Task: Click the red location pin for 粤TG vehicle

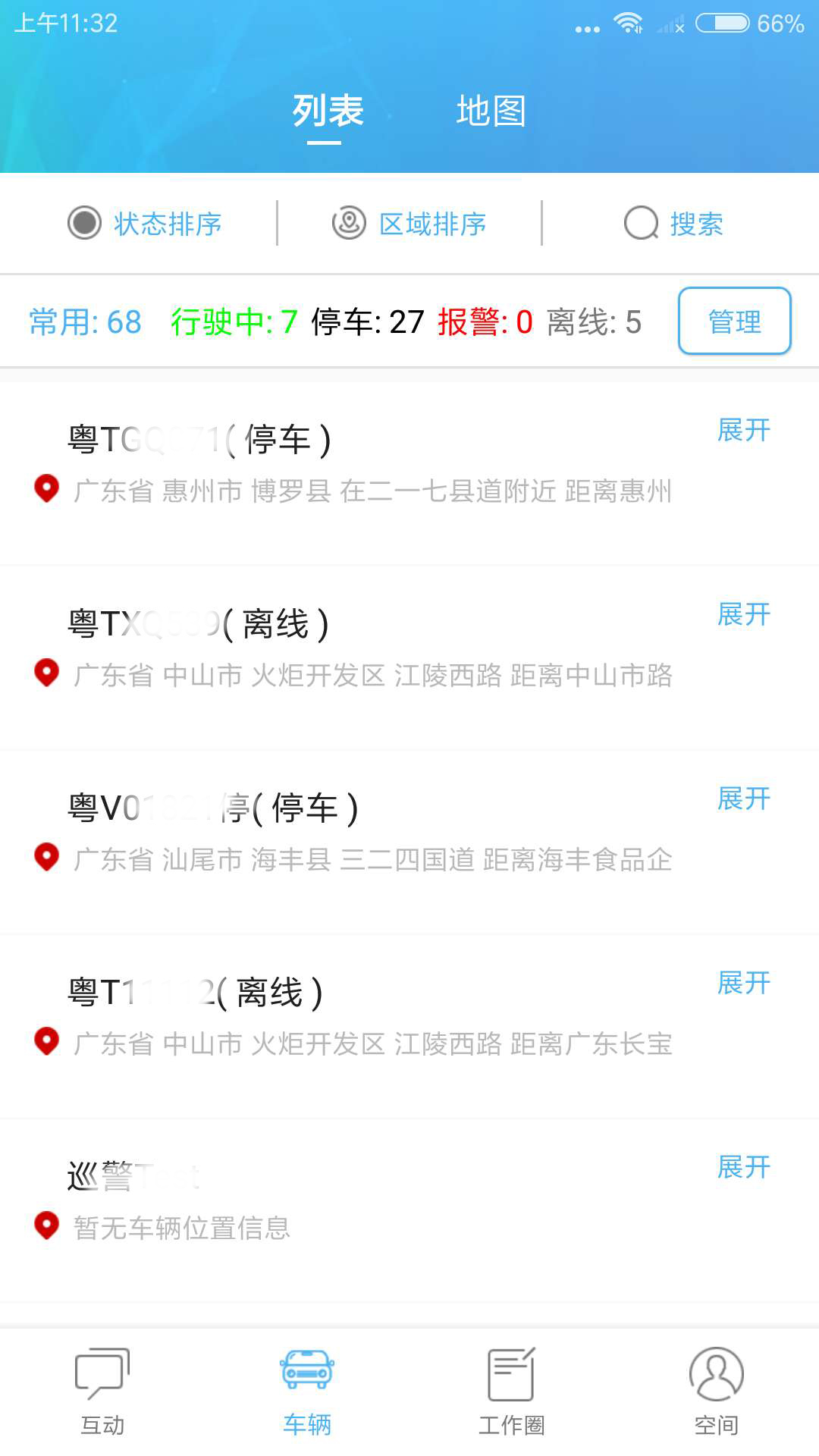Action: click(46, 489)
